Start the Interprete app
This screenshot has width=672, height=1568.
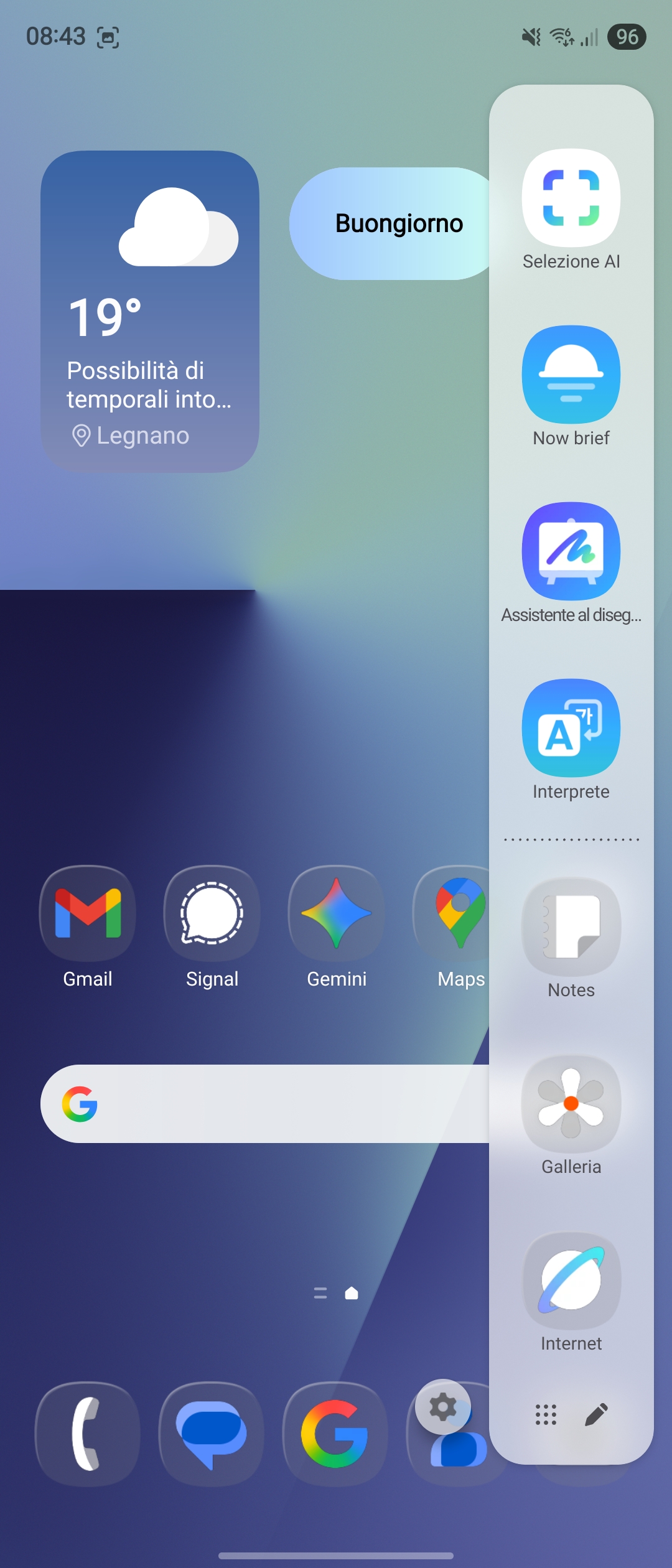pyautogui.click(x=571, y=728)
